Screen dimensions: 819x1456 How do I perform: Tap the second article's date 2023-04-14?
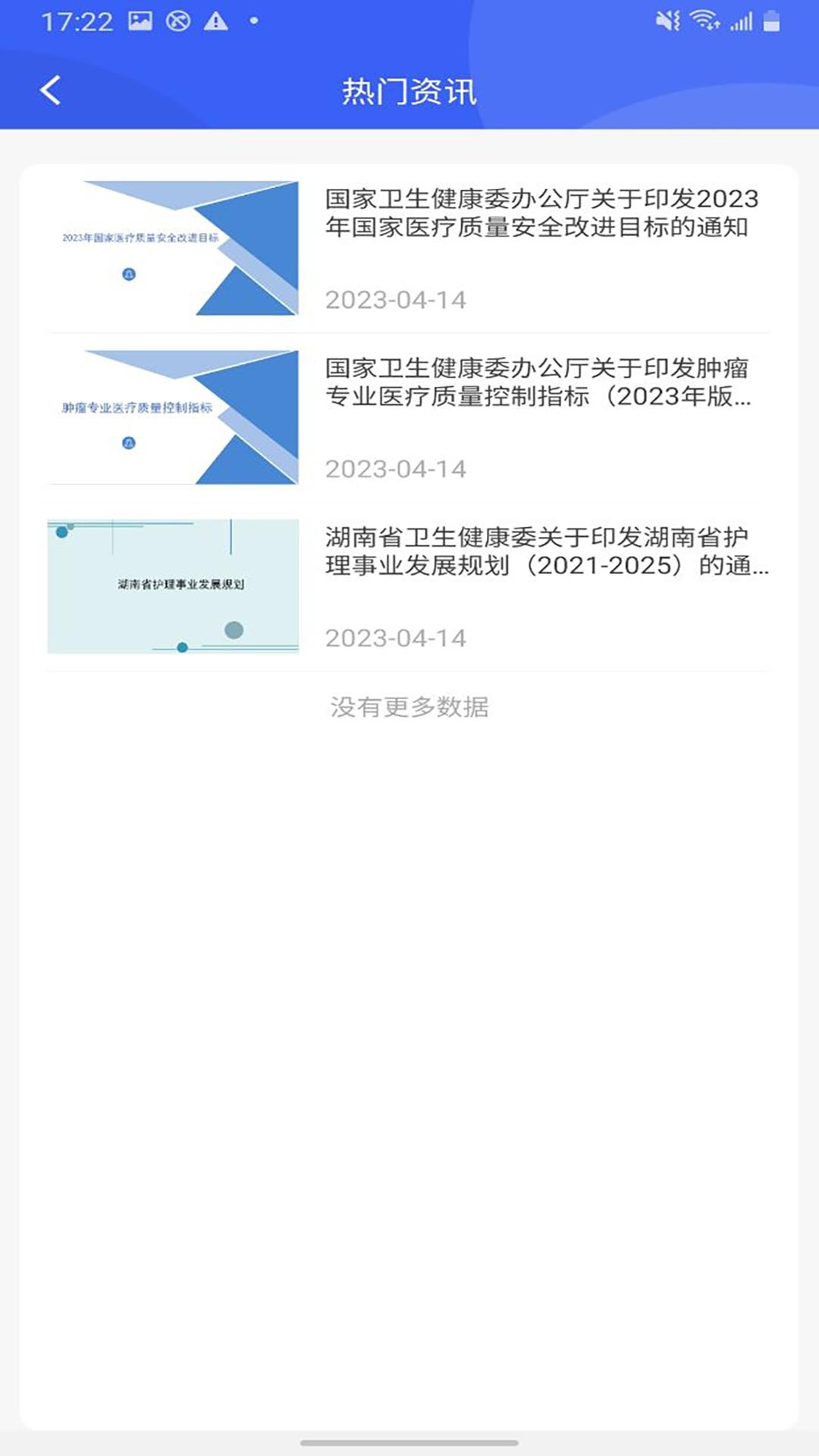(395, 469)
